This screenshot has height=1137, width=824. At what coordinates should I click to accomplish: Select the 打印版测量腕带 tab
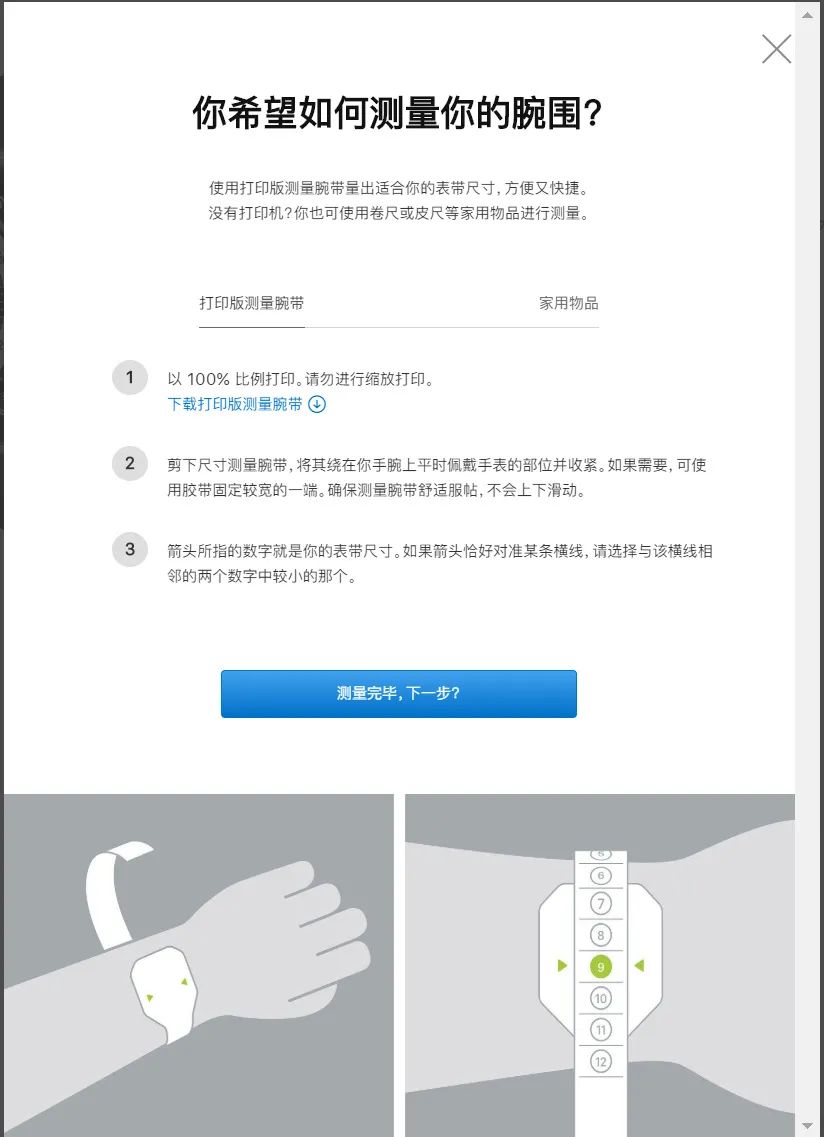click(x=252, y=303)
